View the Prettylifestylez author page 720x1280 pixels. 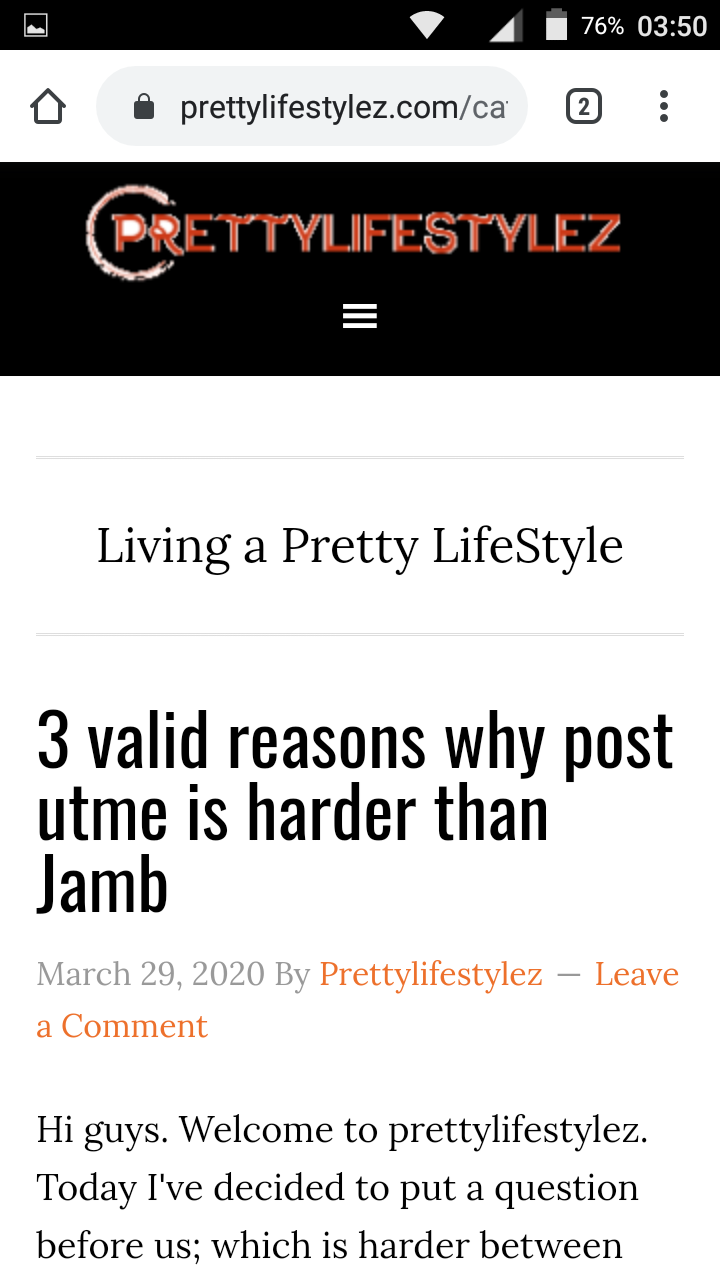coord(431,974)
